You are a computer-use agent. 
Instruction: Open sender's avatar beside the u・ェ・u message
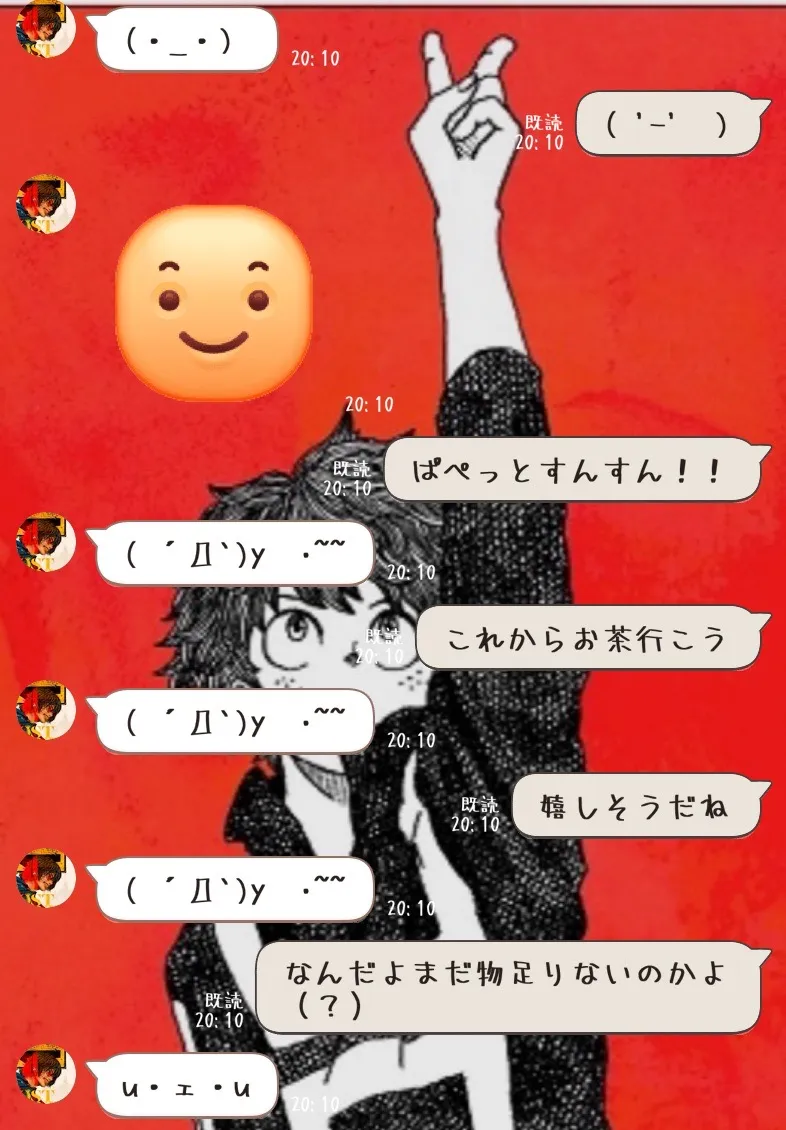click(45, 1074)
